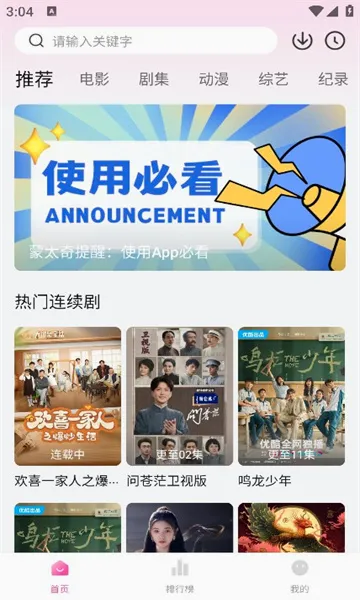
Task: Open the 纪录 tab
Action: [333, 79]
